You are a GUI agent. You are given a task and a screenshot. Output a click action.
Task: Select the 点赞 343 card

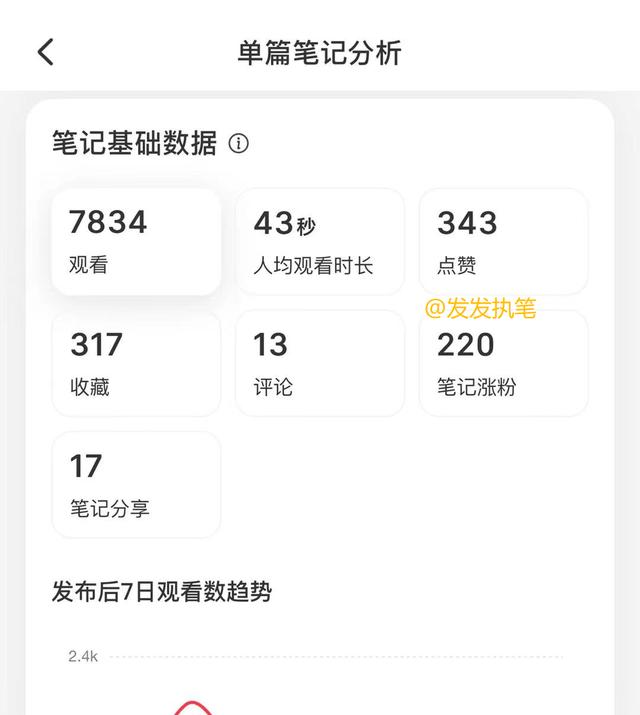point(503,241)
